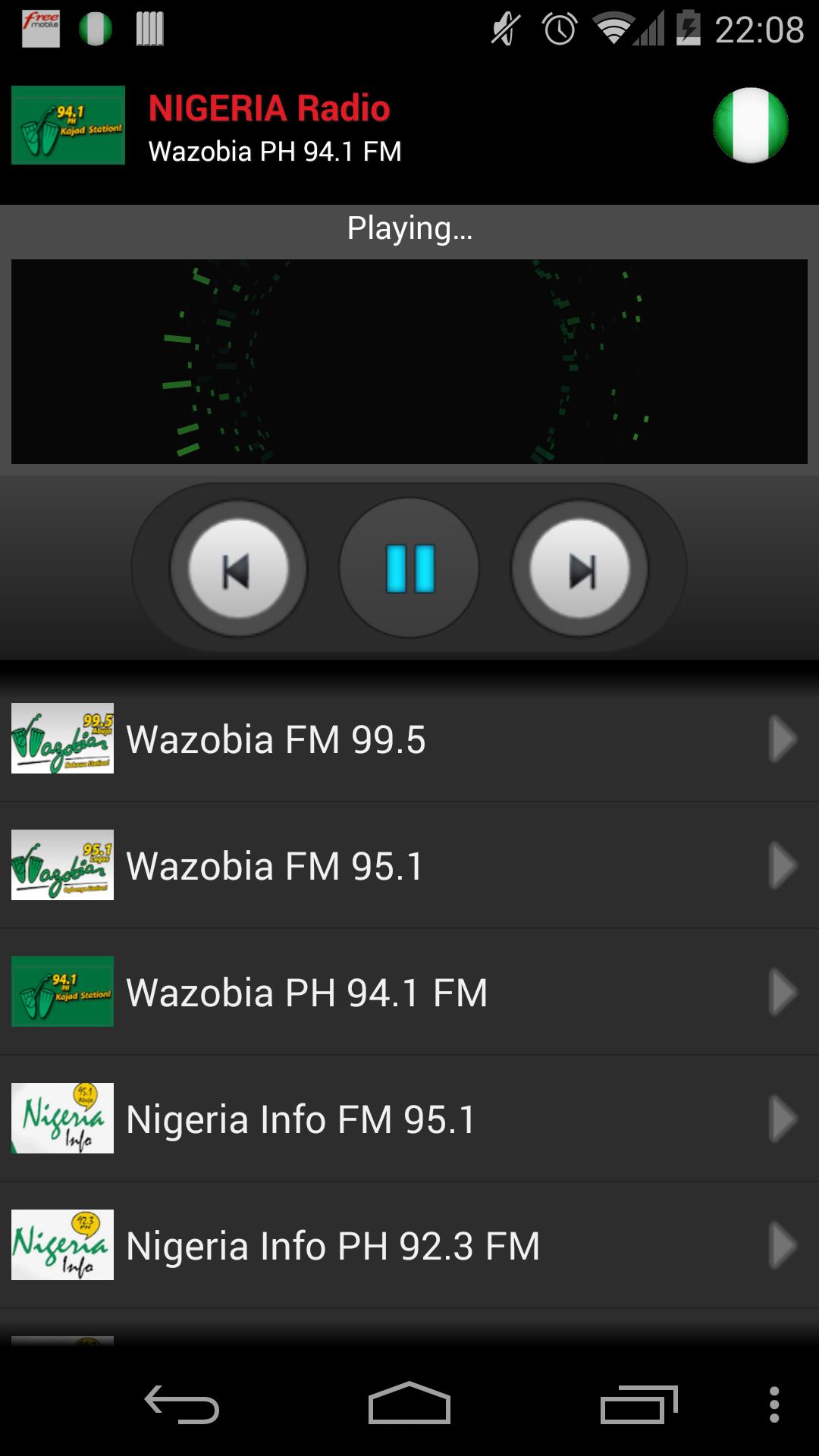819x1456 pixels.
Task: Select the Wazobia FM 95.1 station logo
Action: [62, 867]
